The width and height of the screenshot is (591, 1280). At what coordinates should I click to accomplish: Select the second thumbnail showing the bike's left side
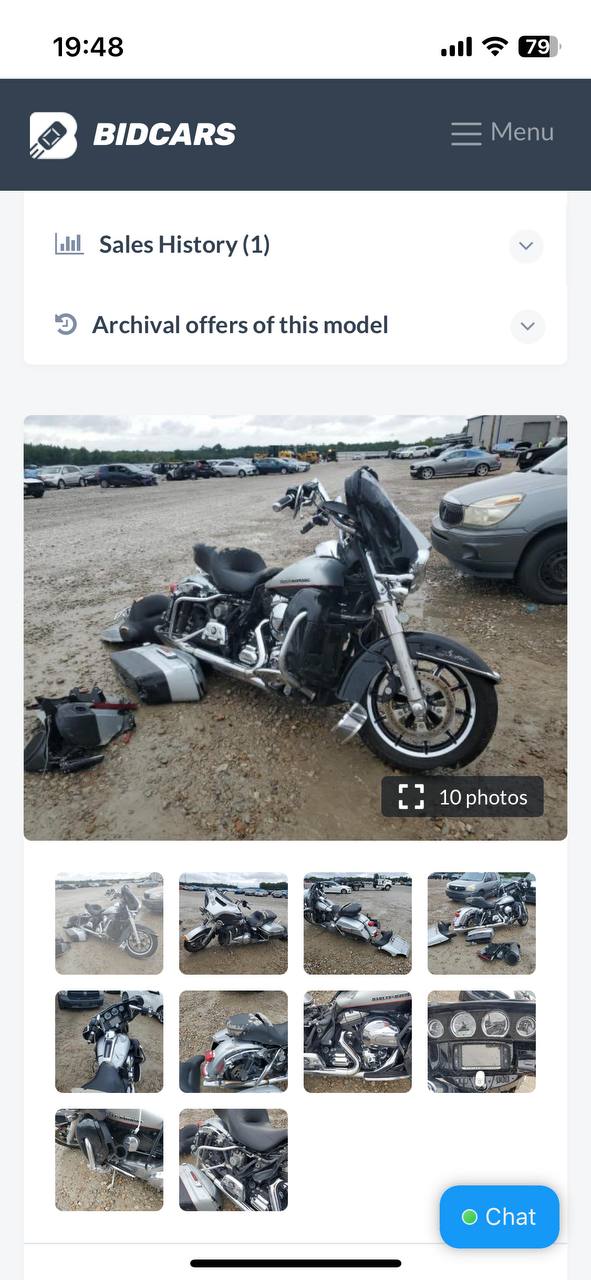[233, 923]
